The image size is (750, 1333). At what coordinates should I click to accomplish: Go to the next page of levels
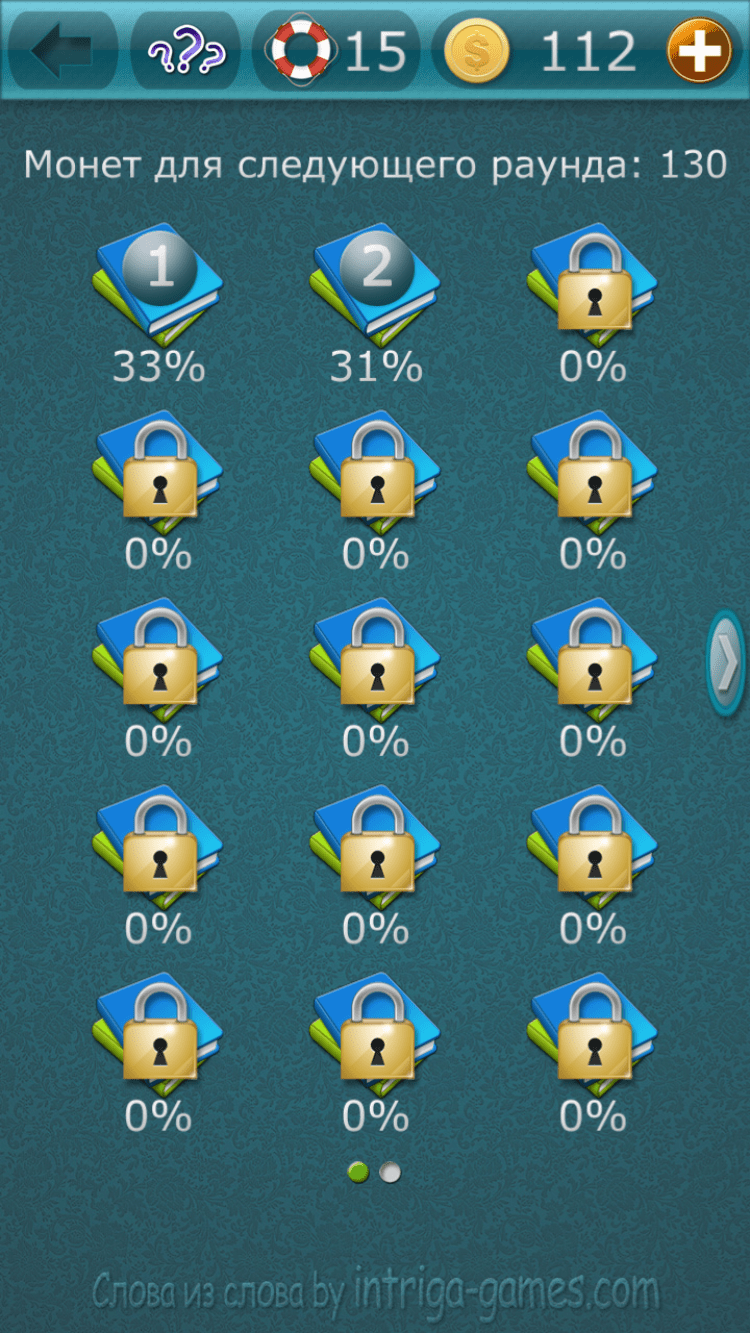pyautogui.click(x=727, y=663)
